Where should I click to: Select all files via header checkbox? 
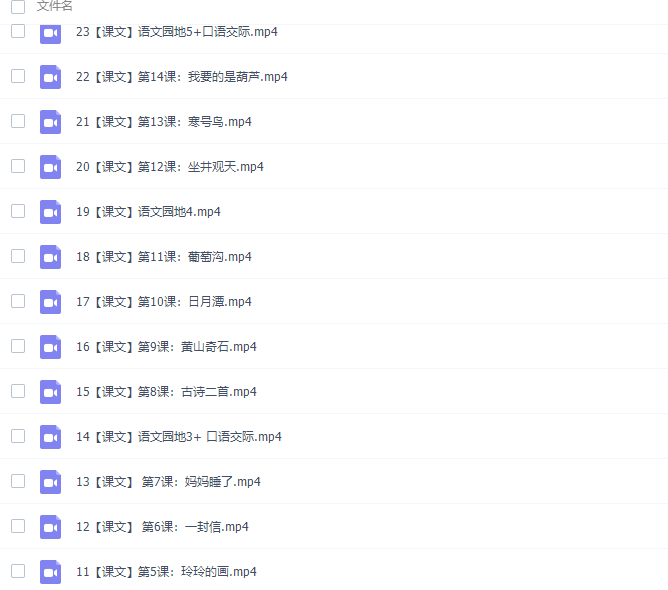(x=17, y=6)
